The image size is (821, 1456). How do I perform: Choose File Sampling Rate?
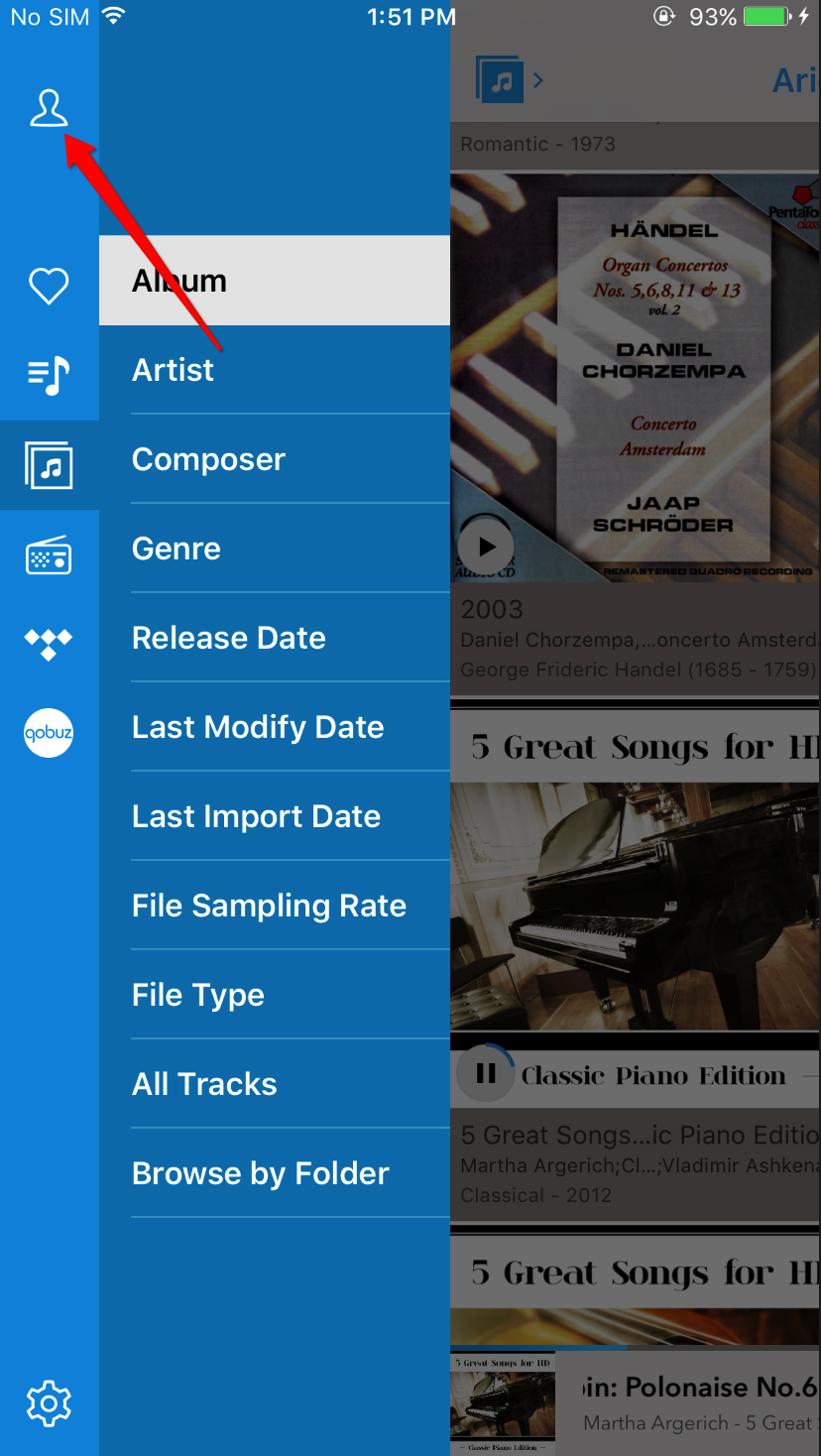click(x=274, y=906)
